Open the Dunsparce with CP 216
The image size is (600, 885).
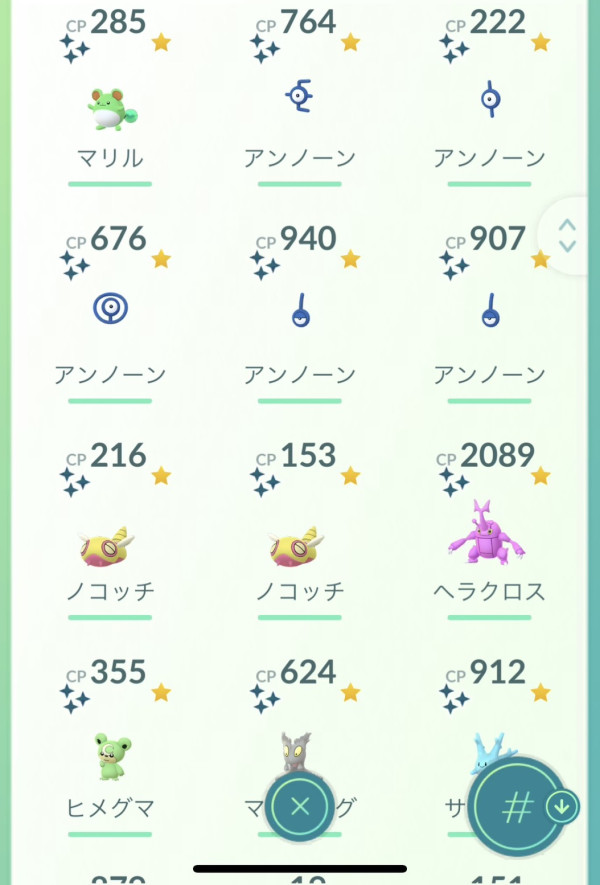click(110, 545)
